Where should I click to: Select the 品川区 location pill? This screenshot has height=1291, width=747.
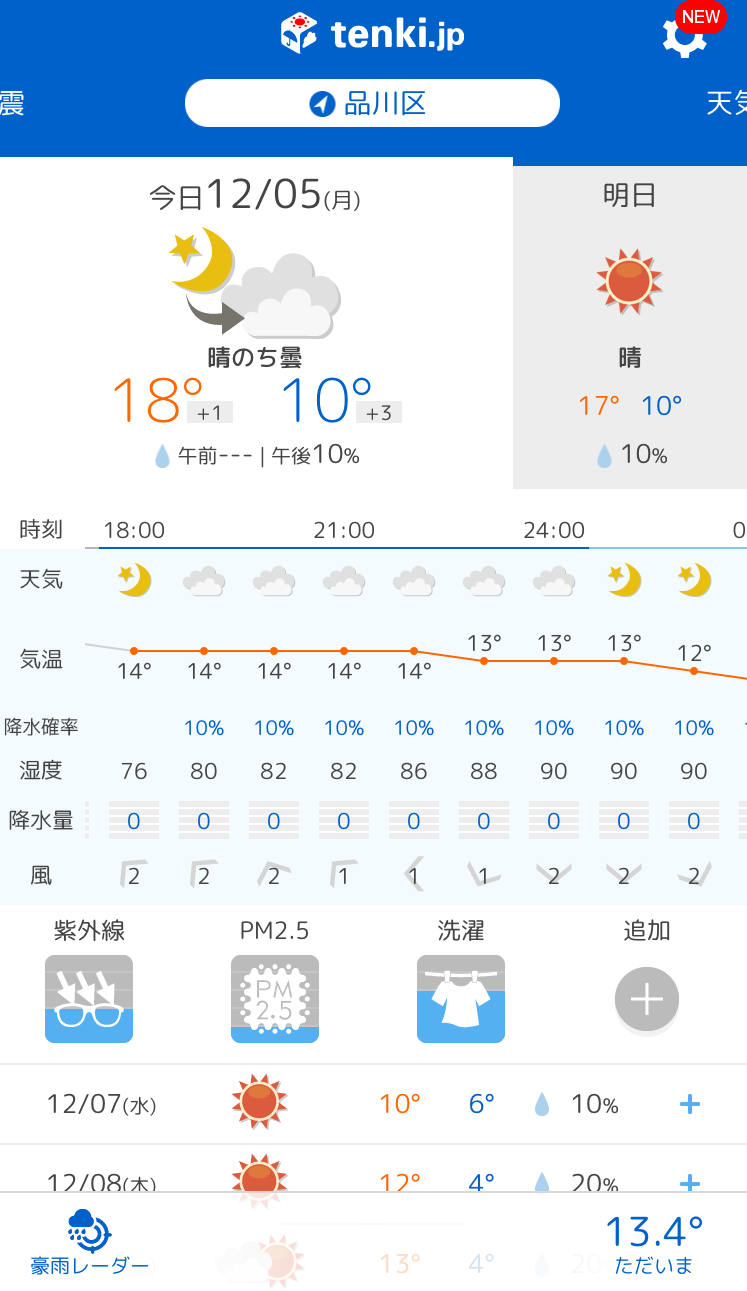372,103
